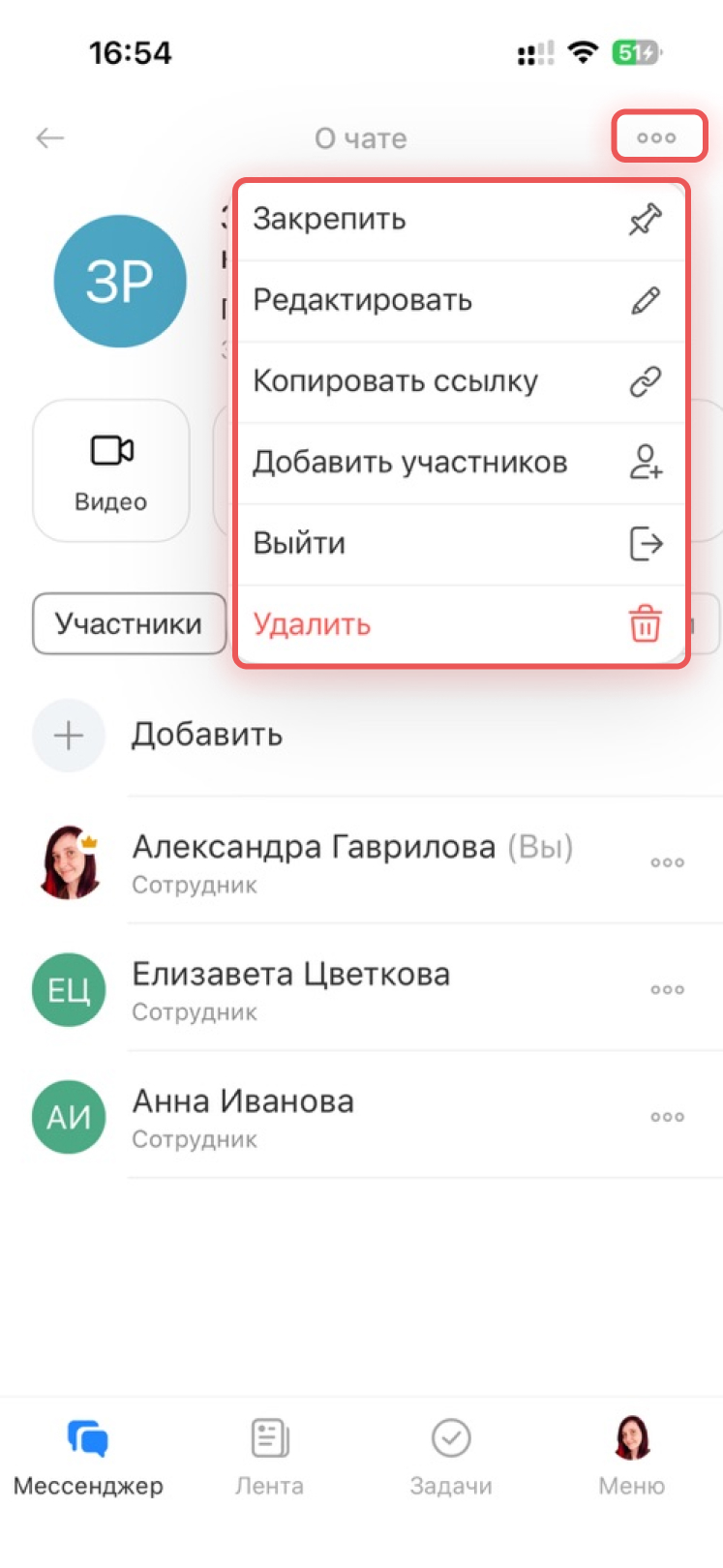
Task: Open Елизавета Цветкова's profile row
Action: [290, 988]
